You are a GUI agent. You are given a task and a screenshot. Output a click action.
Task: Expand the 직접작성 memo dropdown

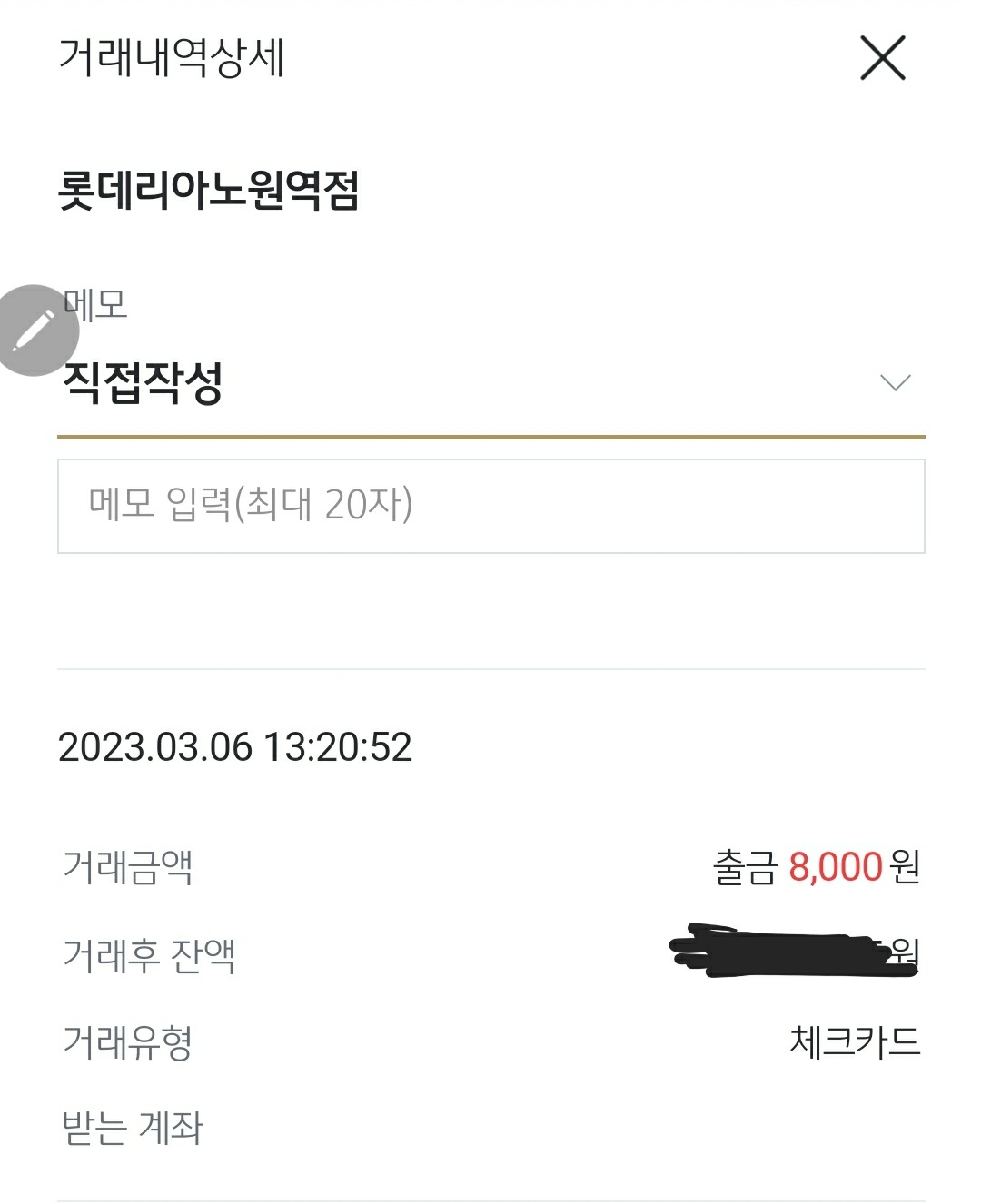point(895,382)
